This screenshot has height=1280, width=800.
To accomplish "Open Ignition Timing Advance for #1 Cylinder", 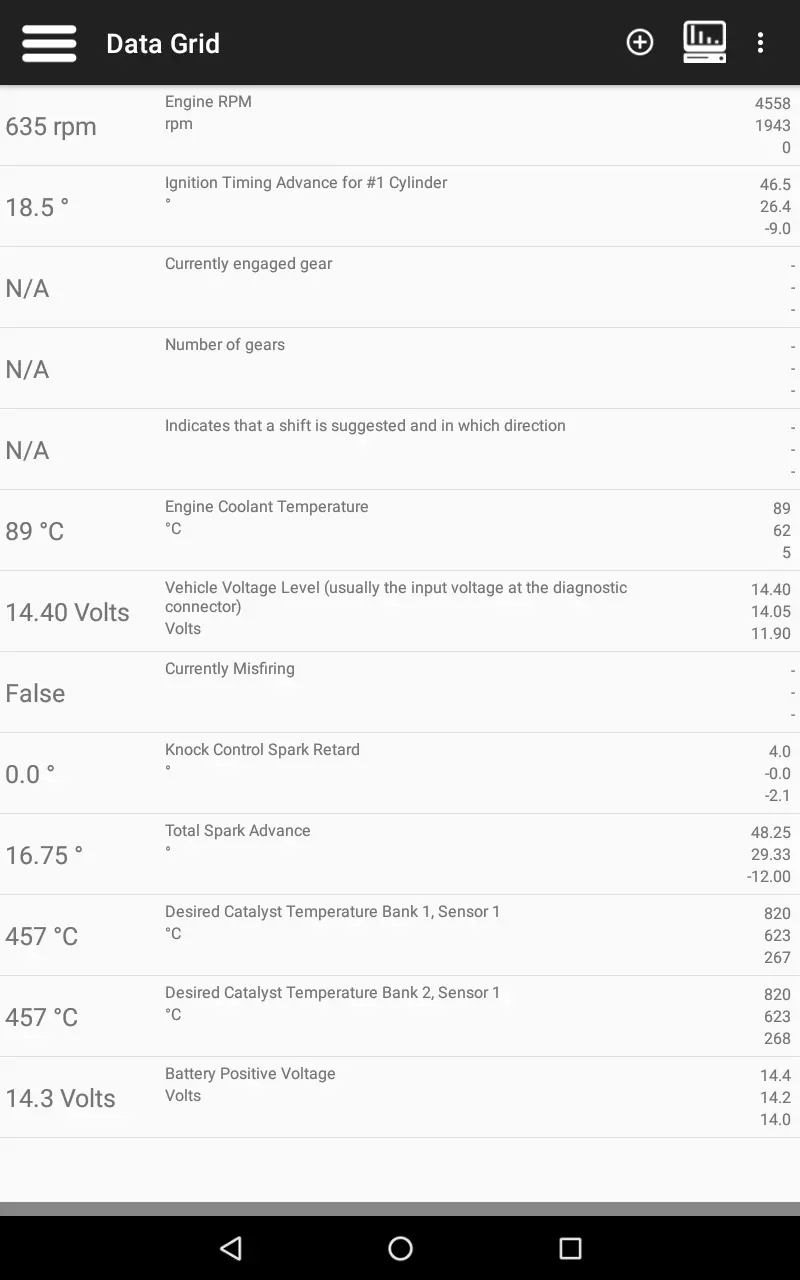I will tap(400, 207).
